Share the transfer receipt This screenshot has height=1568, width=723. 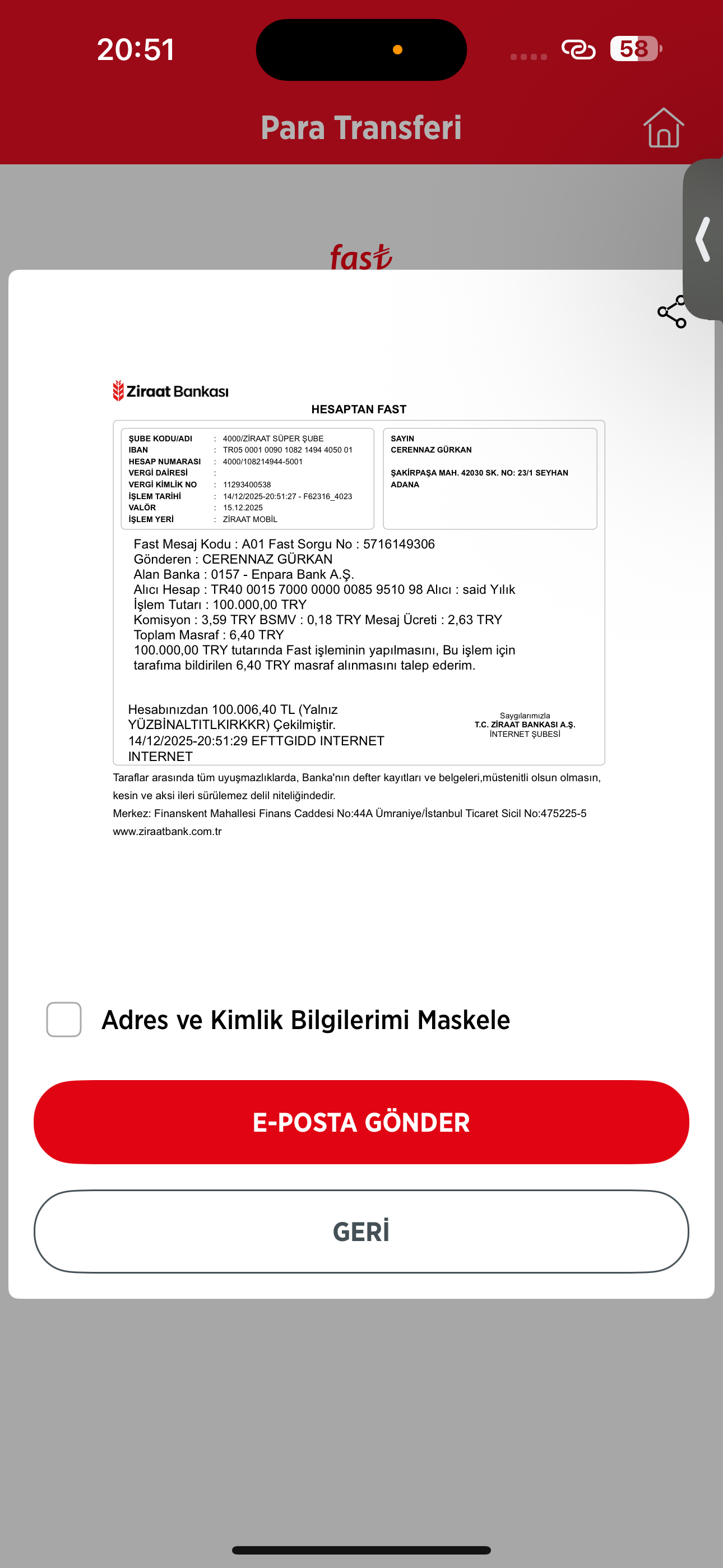(x=671, y=312)
